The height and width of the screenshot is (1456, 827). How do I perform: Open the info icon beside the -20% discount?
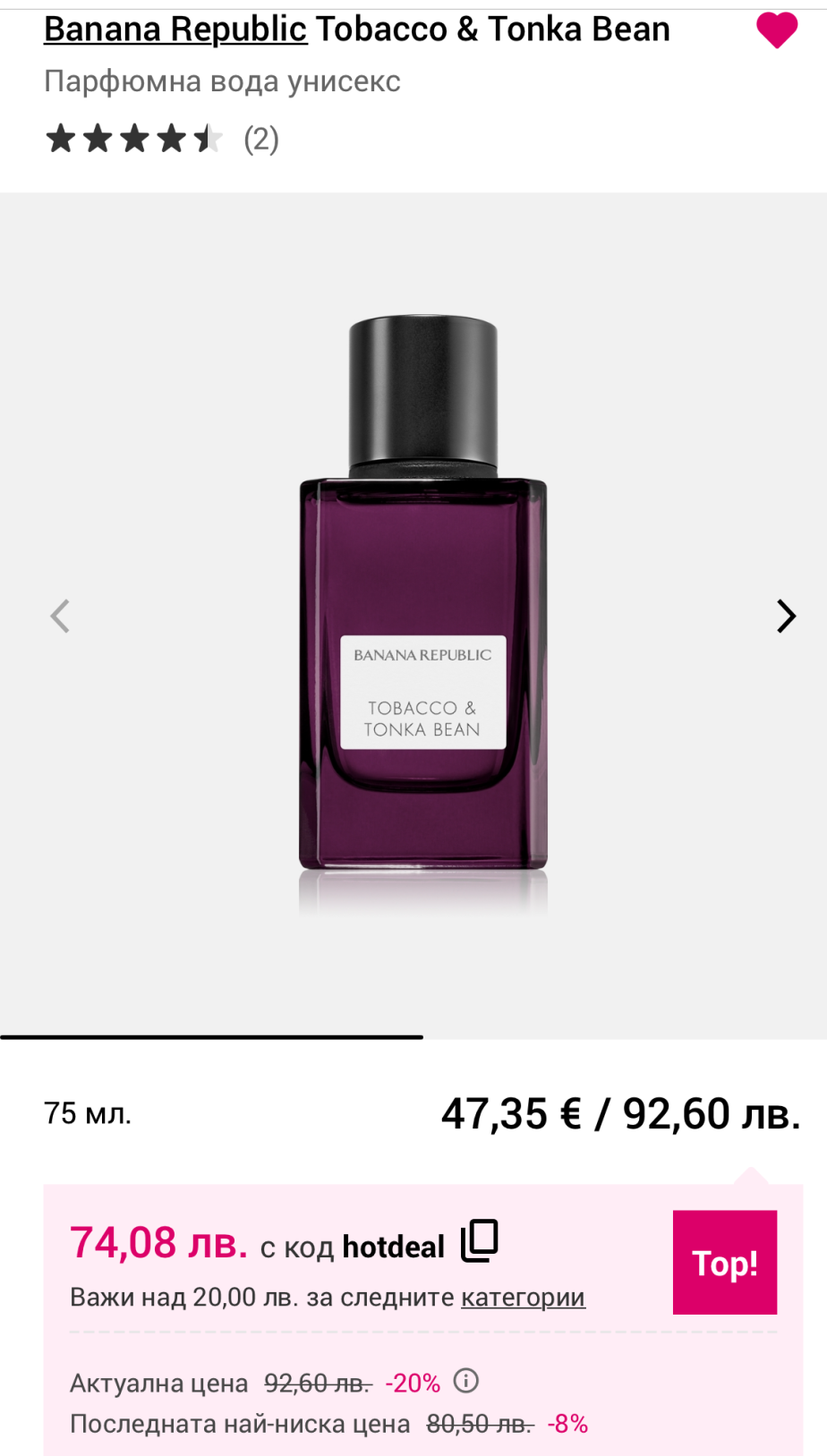[x=466, y=1381]
